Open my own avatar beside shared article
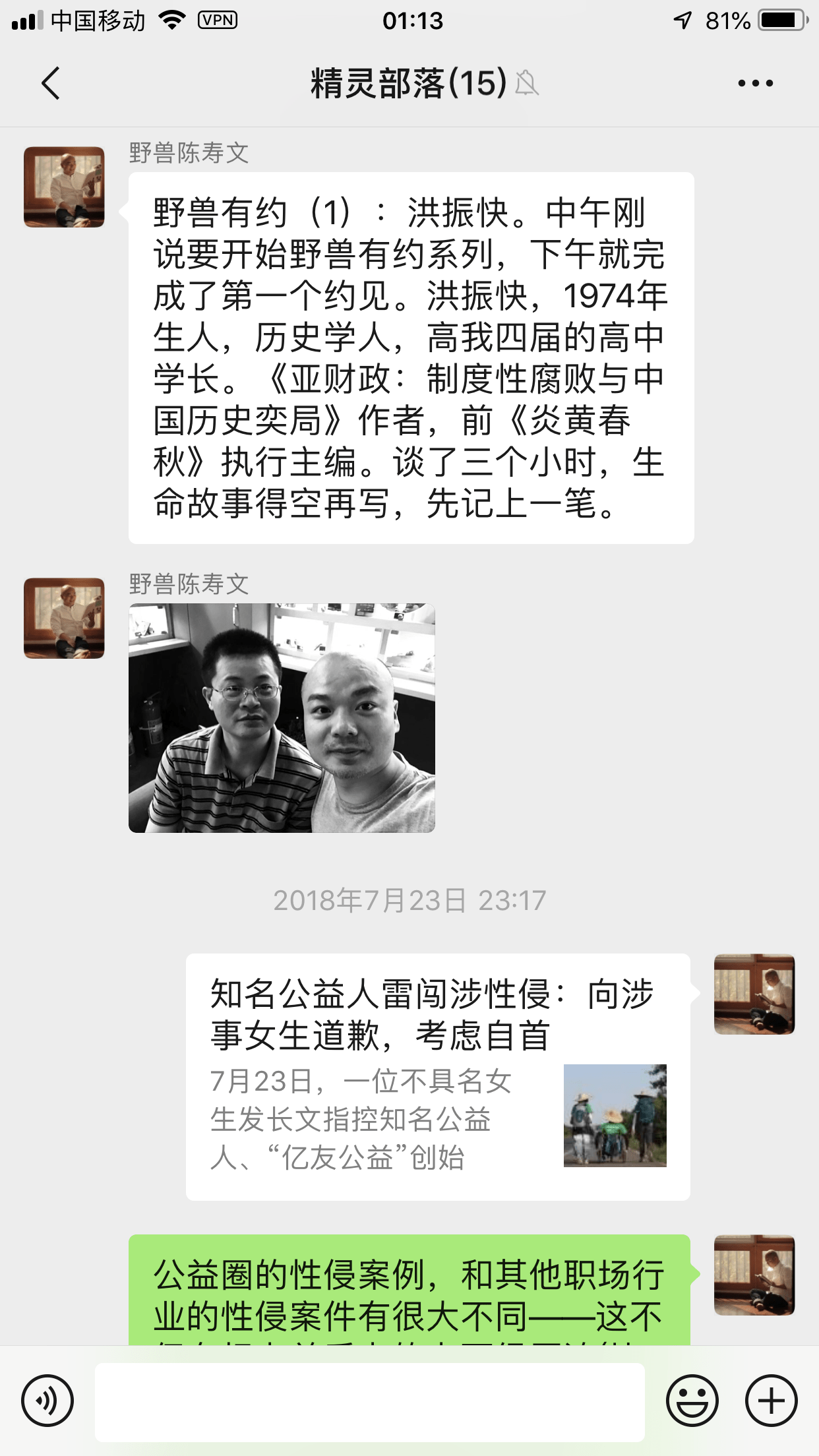The image size is (819, 1456). point(754,994)
